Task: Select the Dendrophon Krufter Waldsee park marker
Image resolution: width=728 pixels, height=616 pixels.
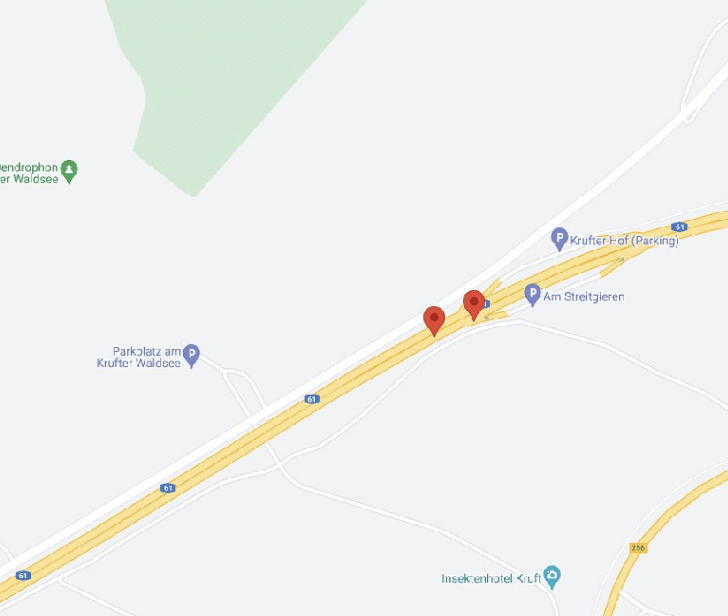Action: click(69, 171)
